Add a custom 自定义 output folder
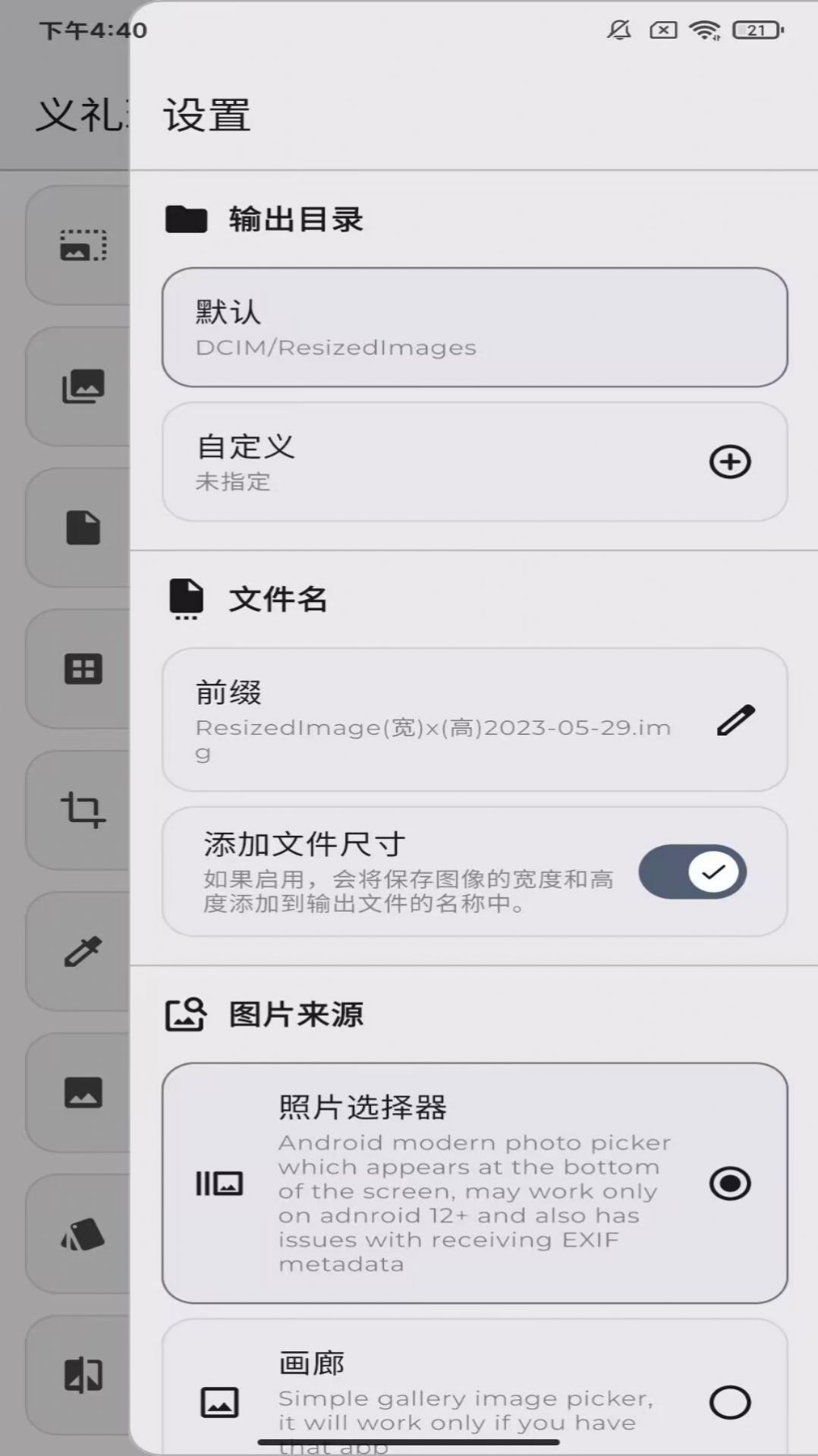This screenshot has height=1456, width=818. point(729,462)
